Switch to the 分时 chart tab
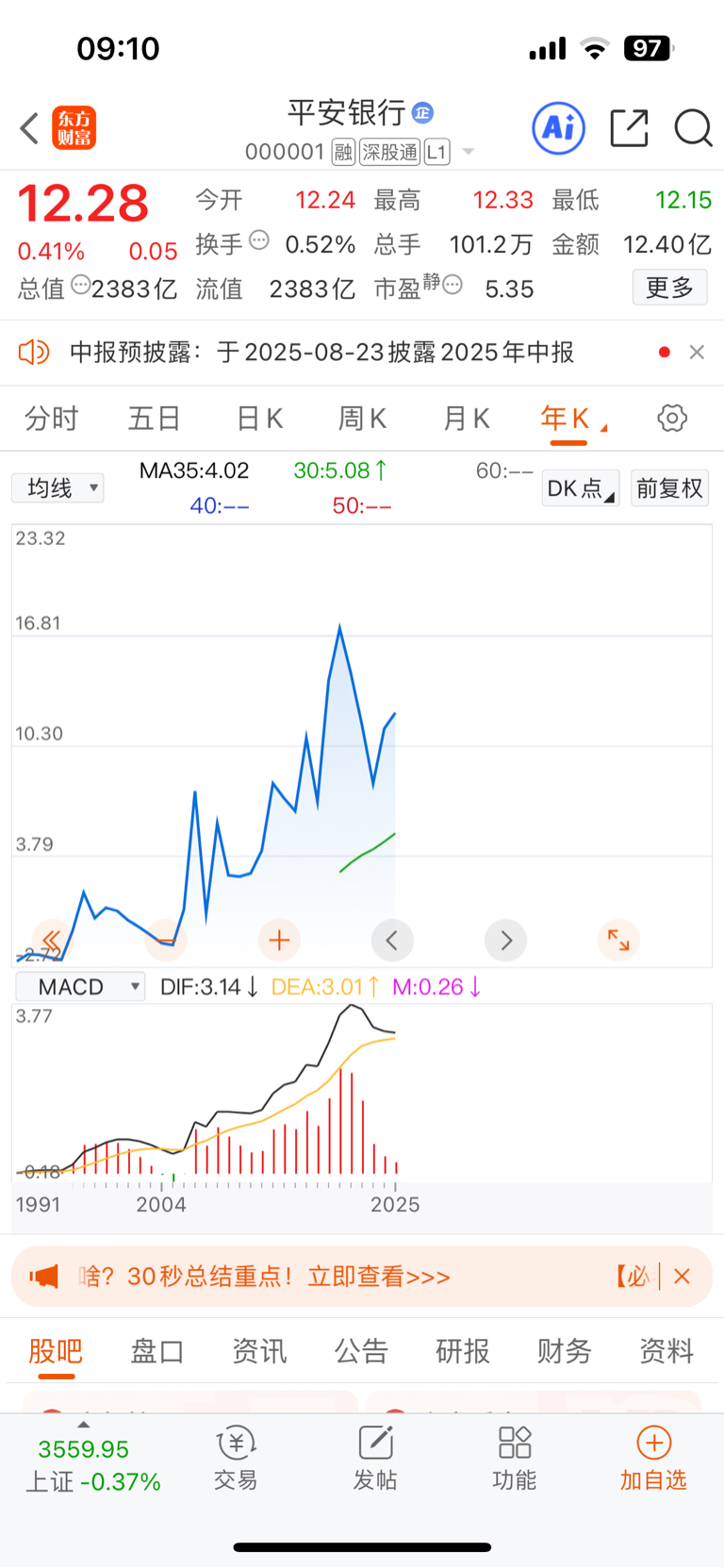The image size is (724, 1568). [51, 418]
